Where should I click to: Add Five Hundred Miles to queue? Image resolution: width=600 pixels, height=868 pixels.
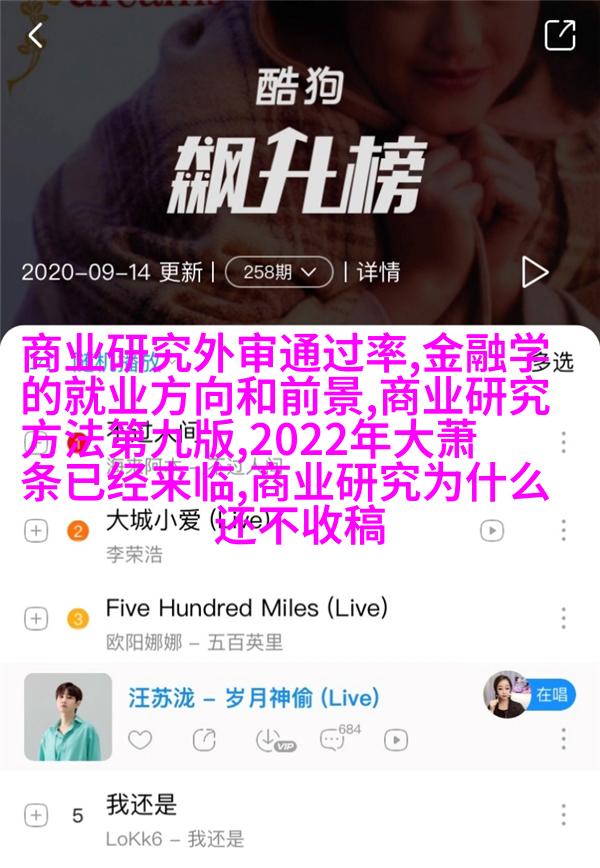[36, 618]
